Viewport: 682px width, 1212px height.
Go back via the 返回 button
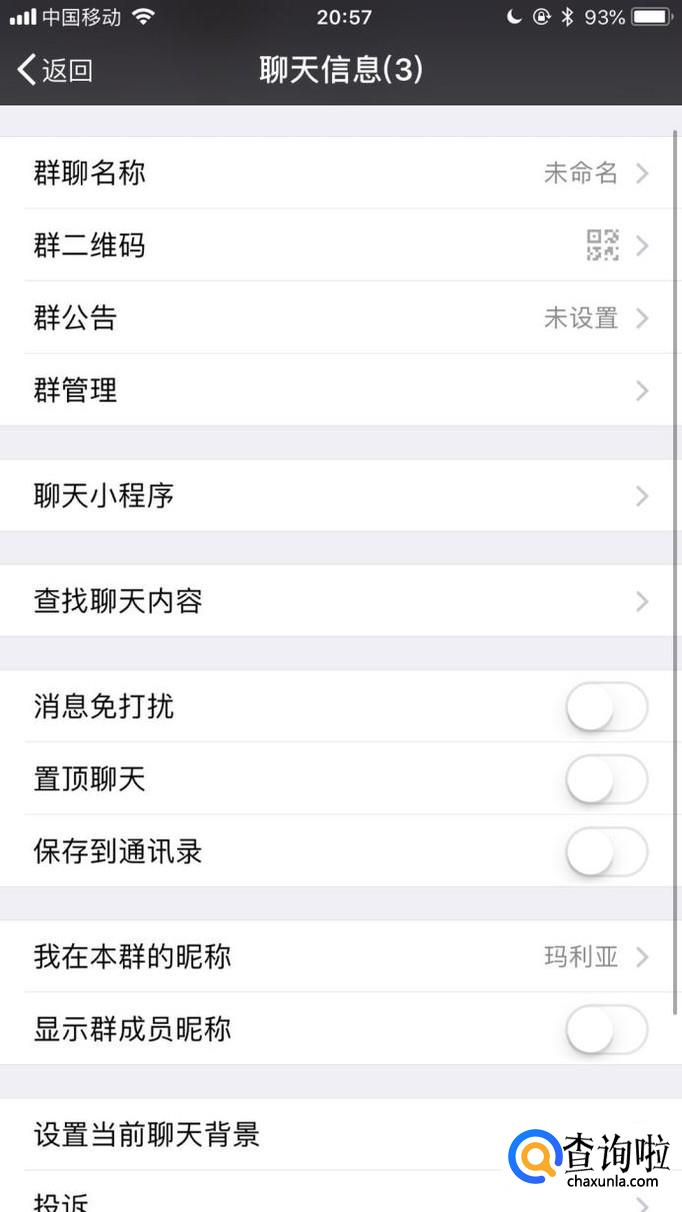coord(56,70)
